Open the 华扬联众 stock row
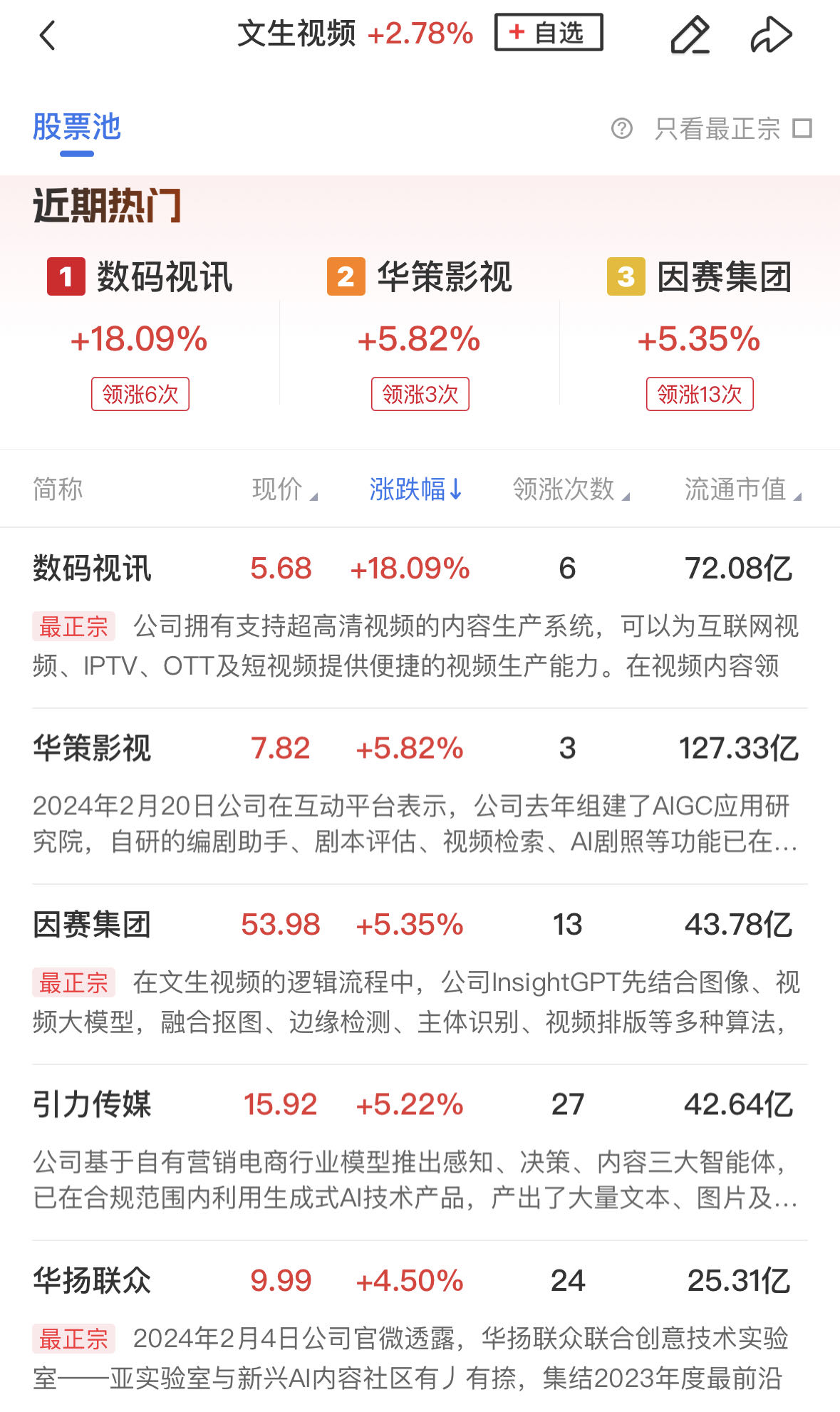Image resolution: width=840 pixels, height=1412 pixels. coord(420,1327)
